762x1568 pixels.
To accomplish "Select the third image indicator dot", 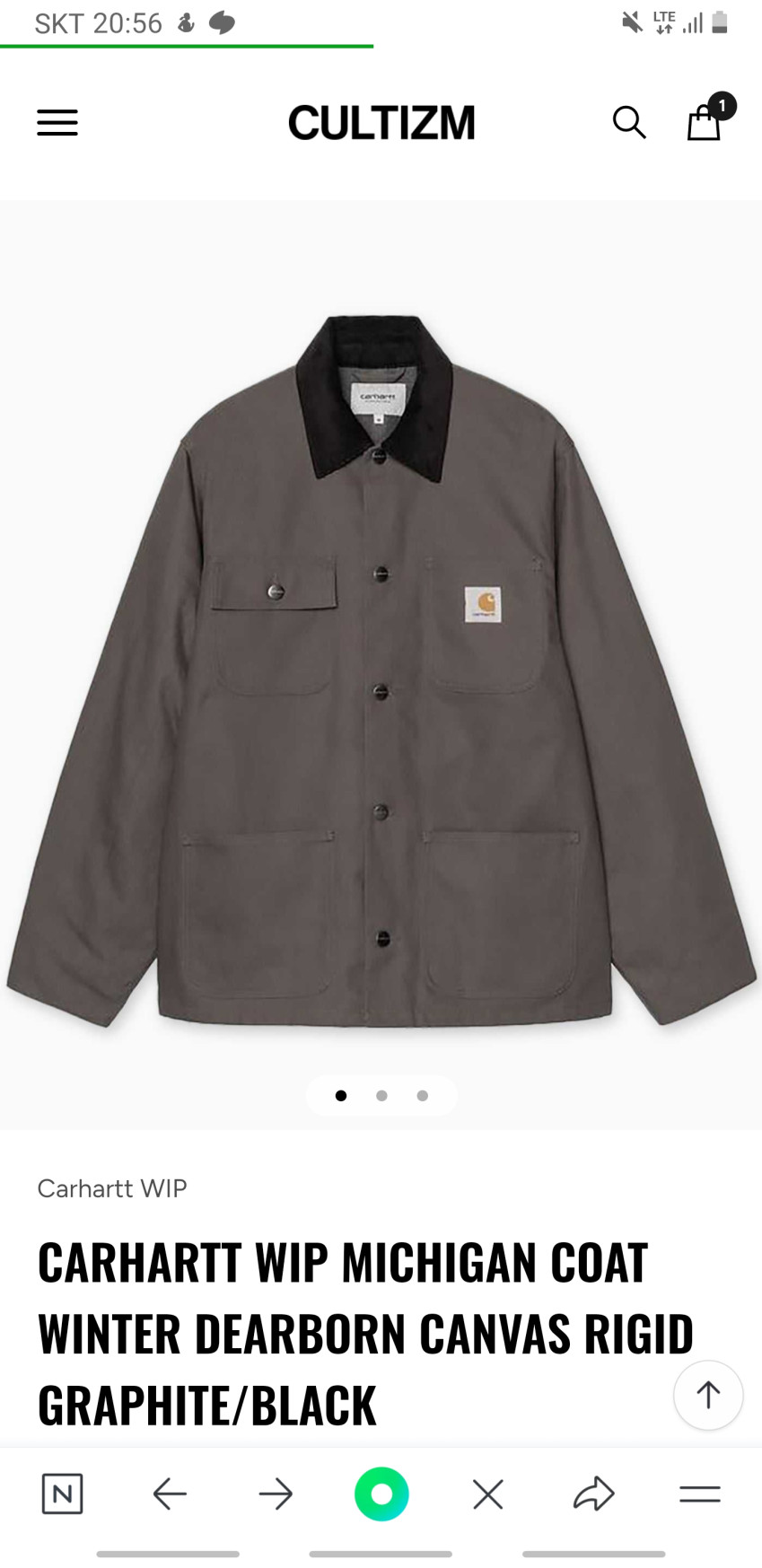I will tap(423, 1095).
